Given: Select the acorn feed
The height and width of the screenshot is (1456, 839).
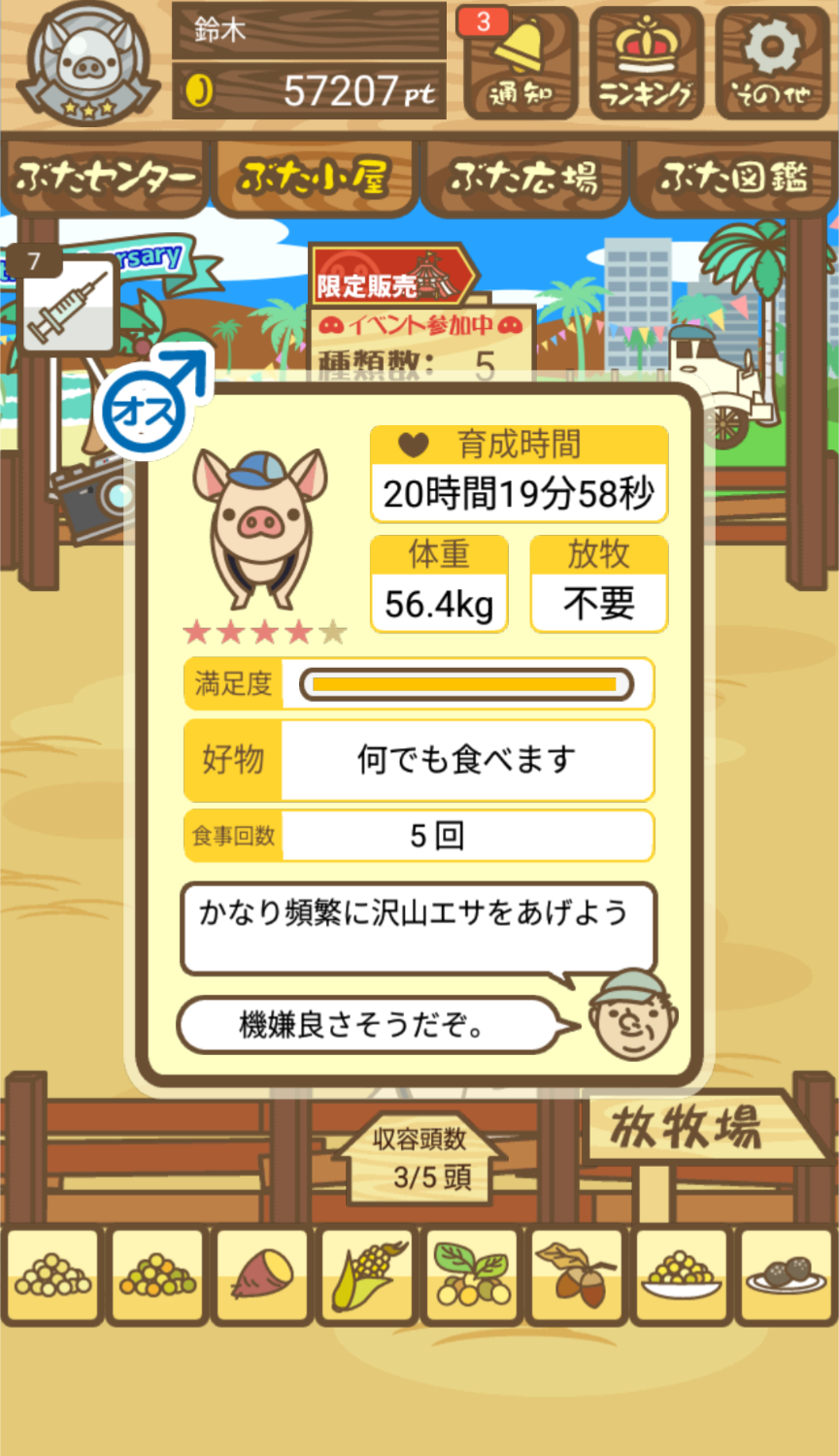Looking at the screenshot, I should pos(577,1274).
